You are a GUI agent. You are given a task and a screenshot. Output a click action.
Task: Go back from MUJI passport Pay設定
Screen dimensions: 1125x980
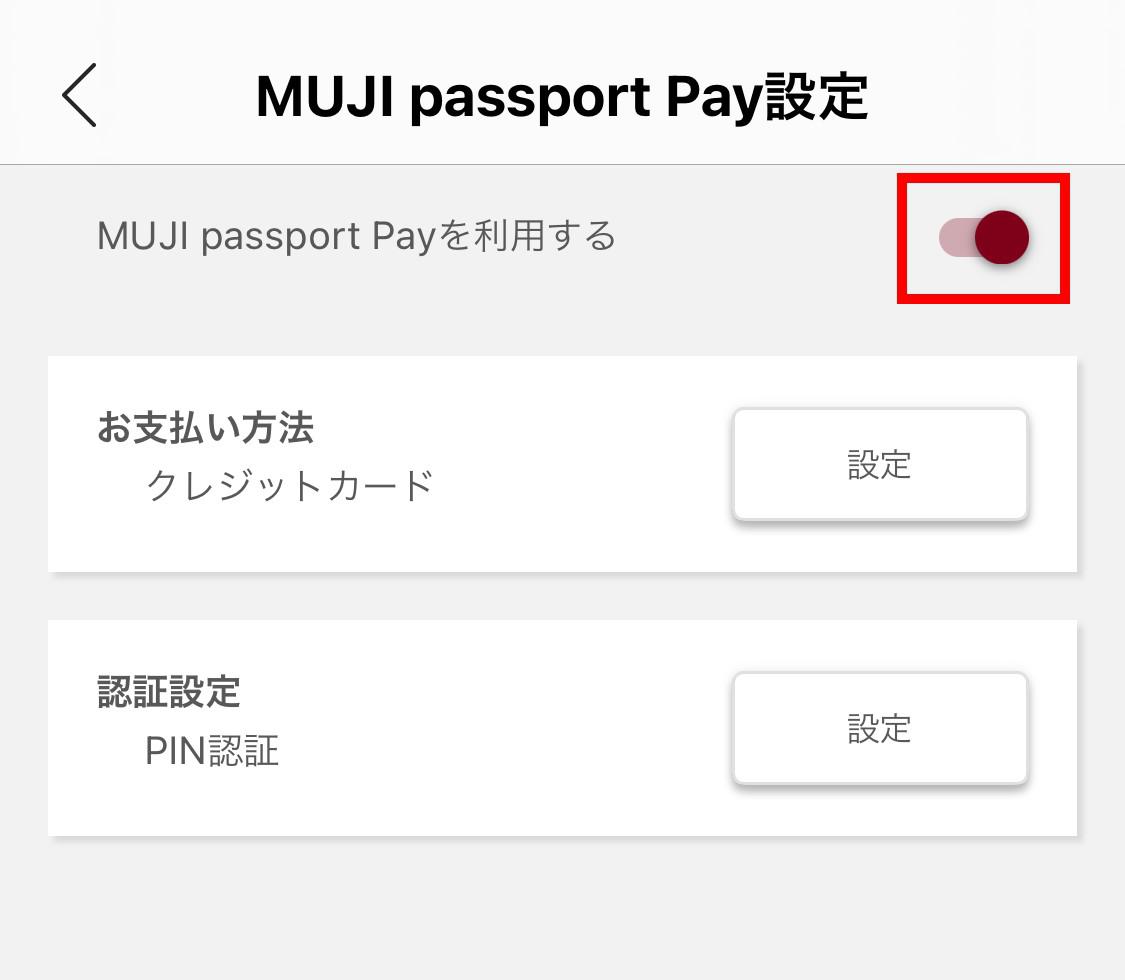tap(79, 95)
